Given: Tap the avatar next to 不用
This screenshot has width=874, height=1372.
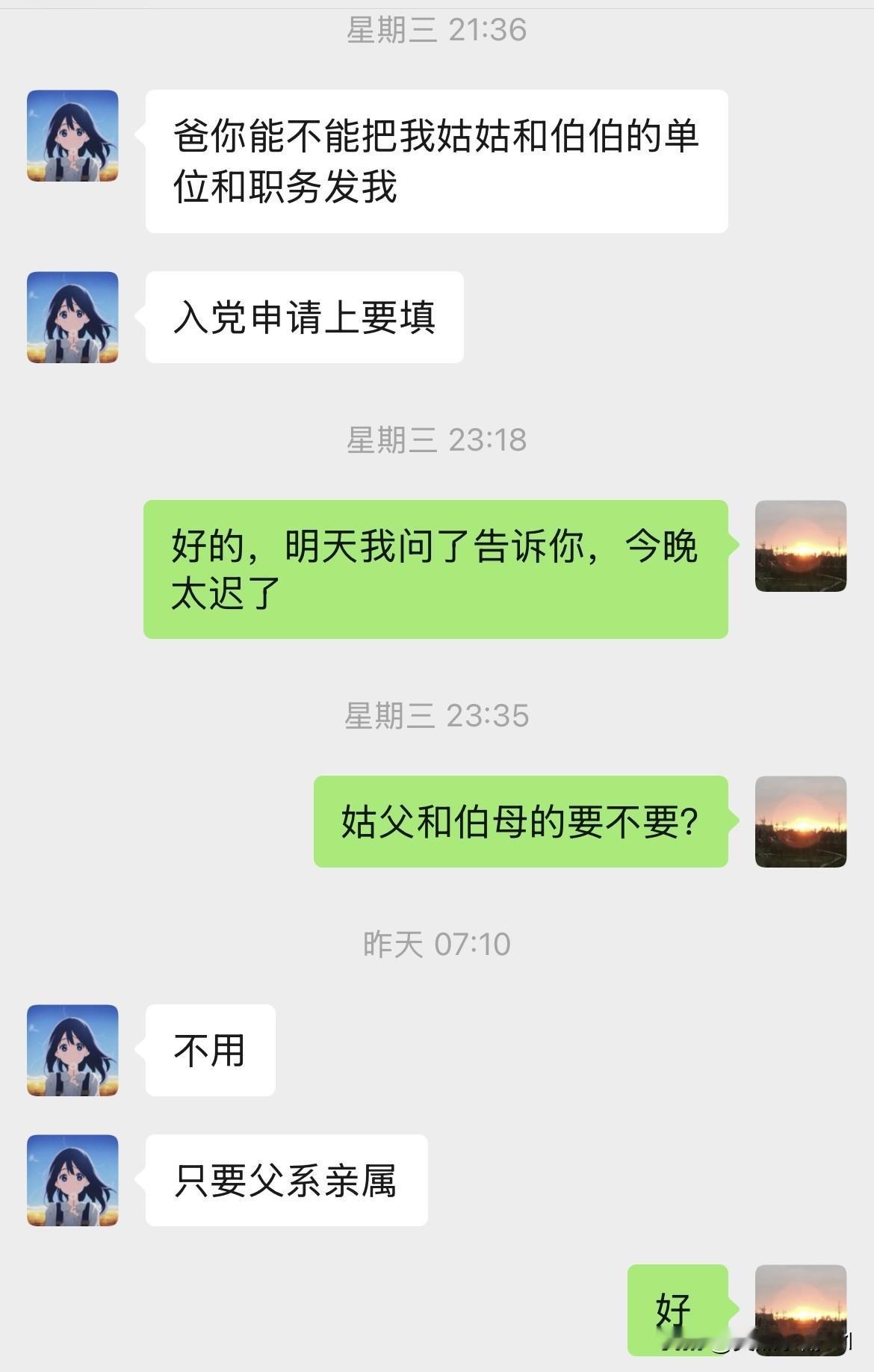Looking at the screenshot, I should 72,1050.
